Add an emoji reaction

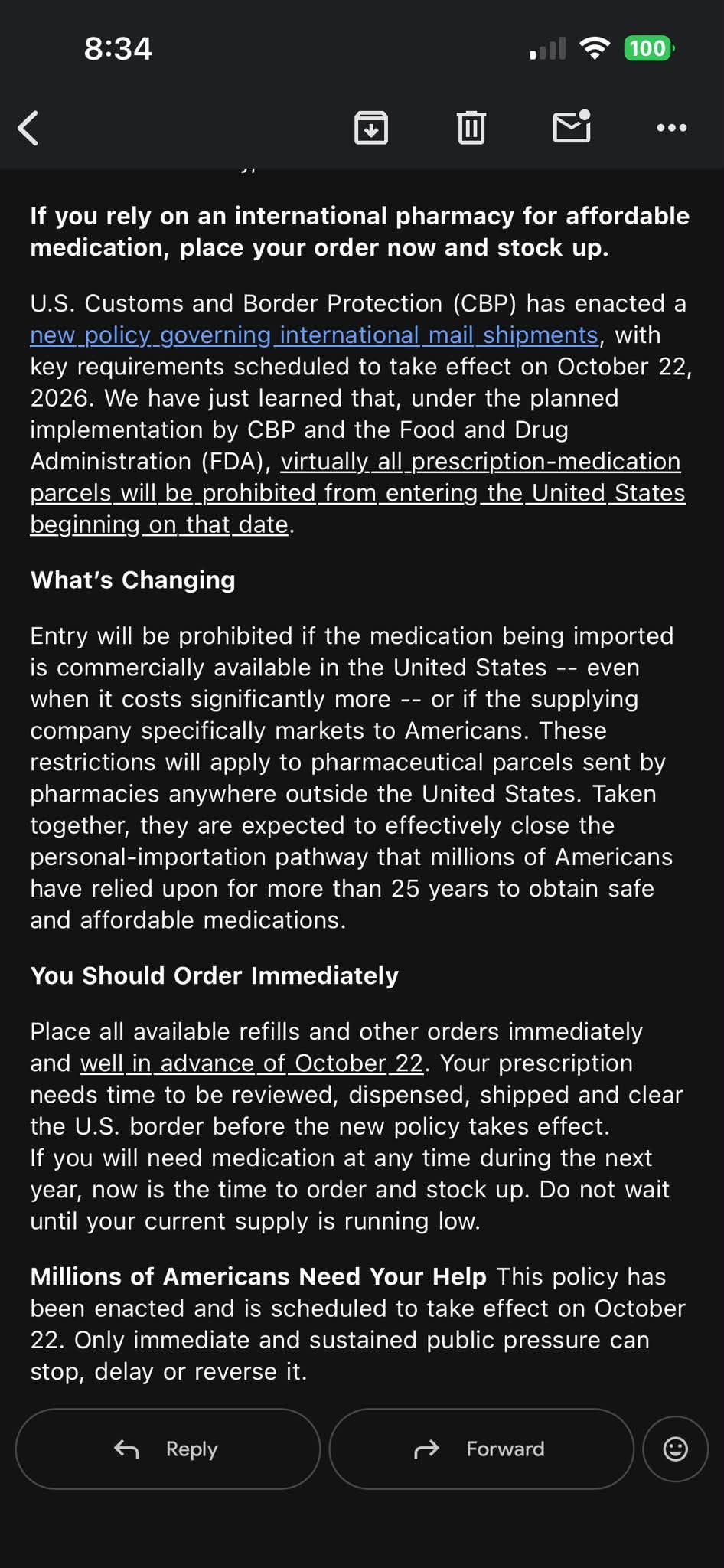click(676, 1449)
